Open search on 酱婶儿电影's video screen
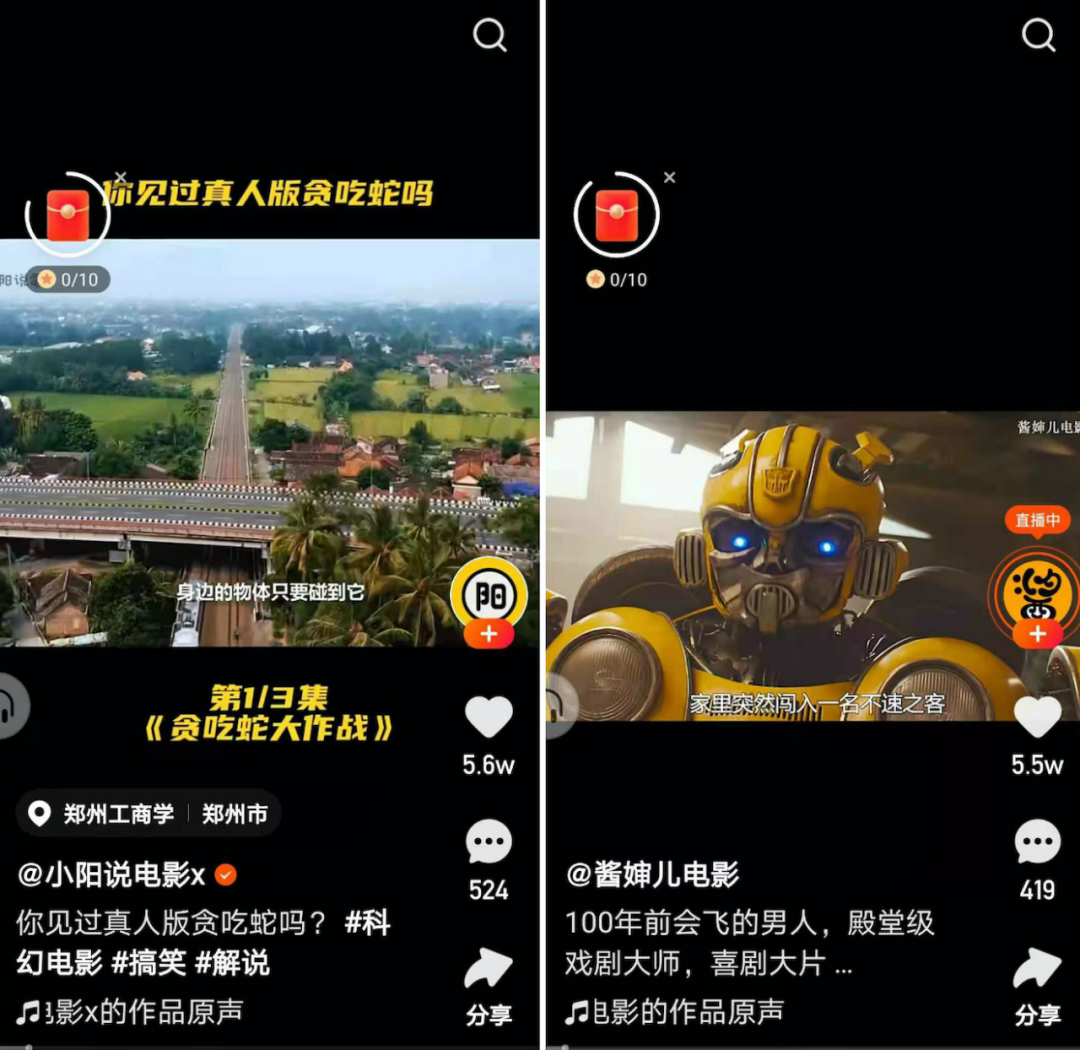The image size is (1080, 1050). click(1038, 36)
